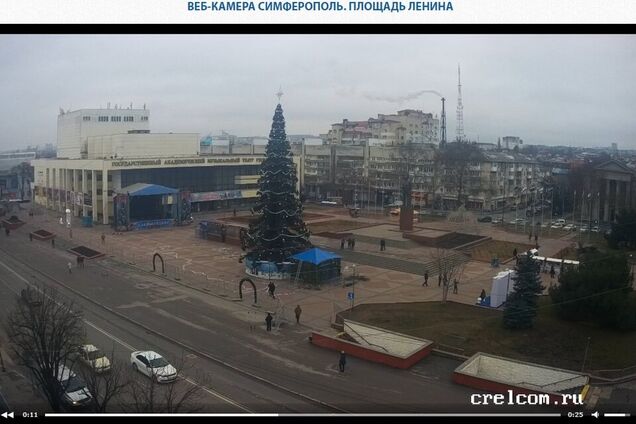This screenshot has width=636, height=424.
Task: Adjust the volume slider level
Action: (616, 415)
